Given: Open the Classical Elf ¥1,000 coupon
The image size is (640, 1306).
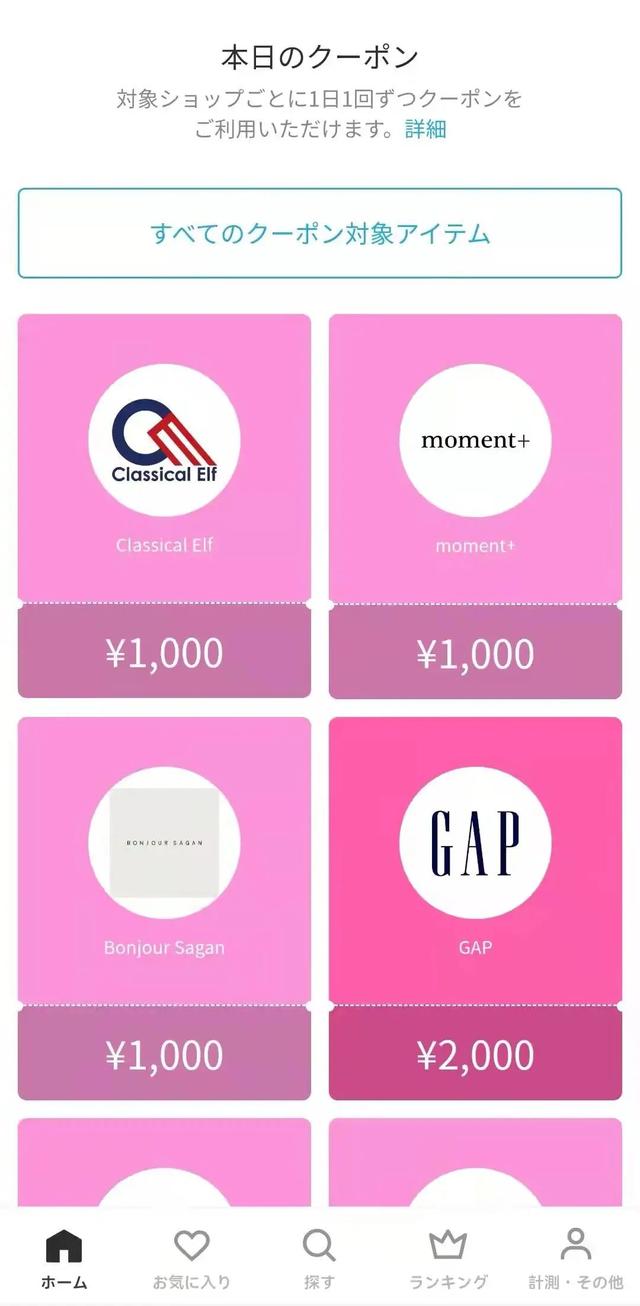Looking at the screenshot, I should pyautogui.click(x=164, y=505).
